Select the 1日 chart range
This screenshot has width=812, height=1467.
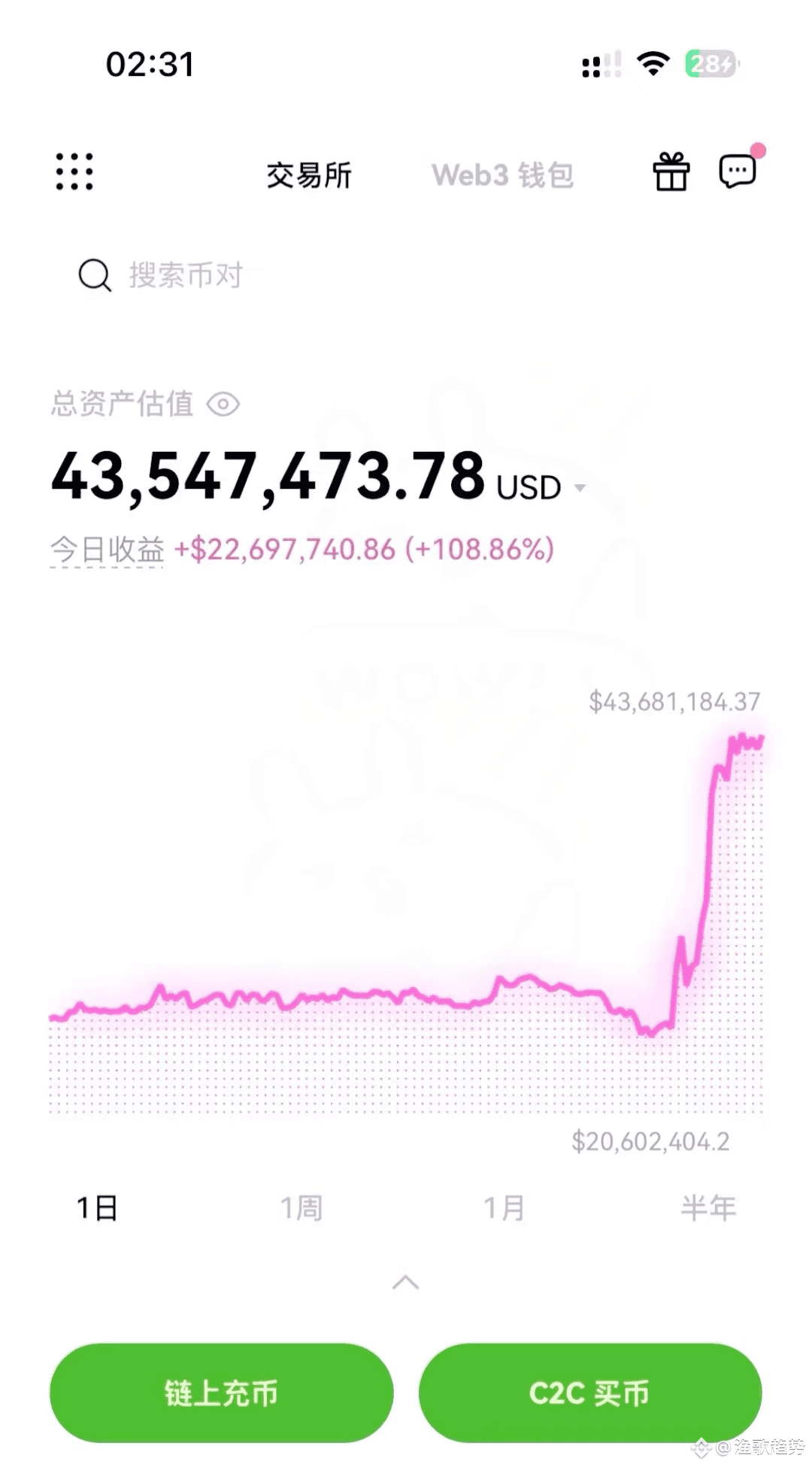tap(97, 1208)
